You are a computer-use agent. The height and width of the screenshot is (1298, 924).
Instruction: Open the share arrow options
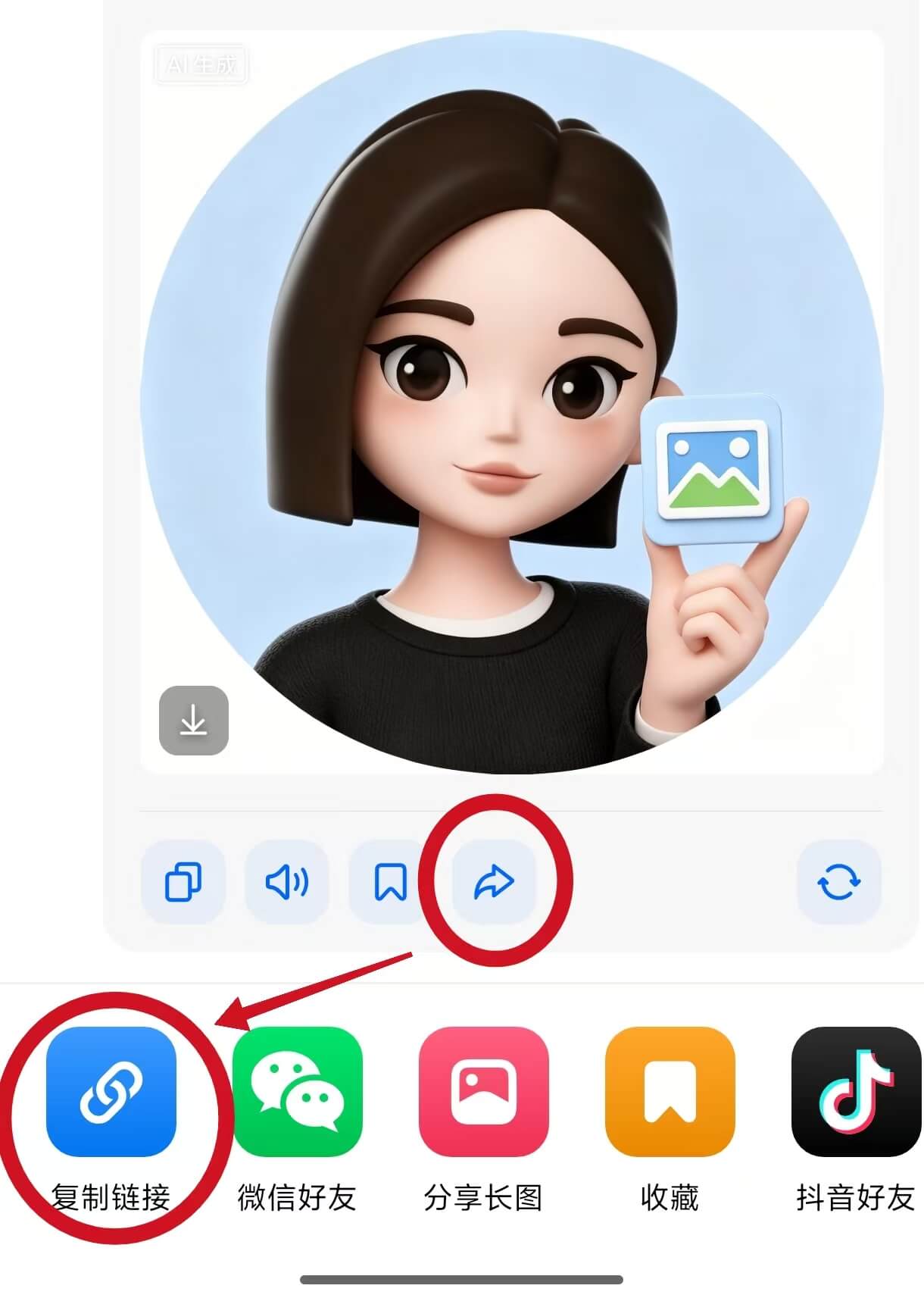pyautogui.click(x=494, y=881)
